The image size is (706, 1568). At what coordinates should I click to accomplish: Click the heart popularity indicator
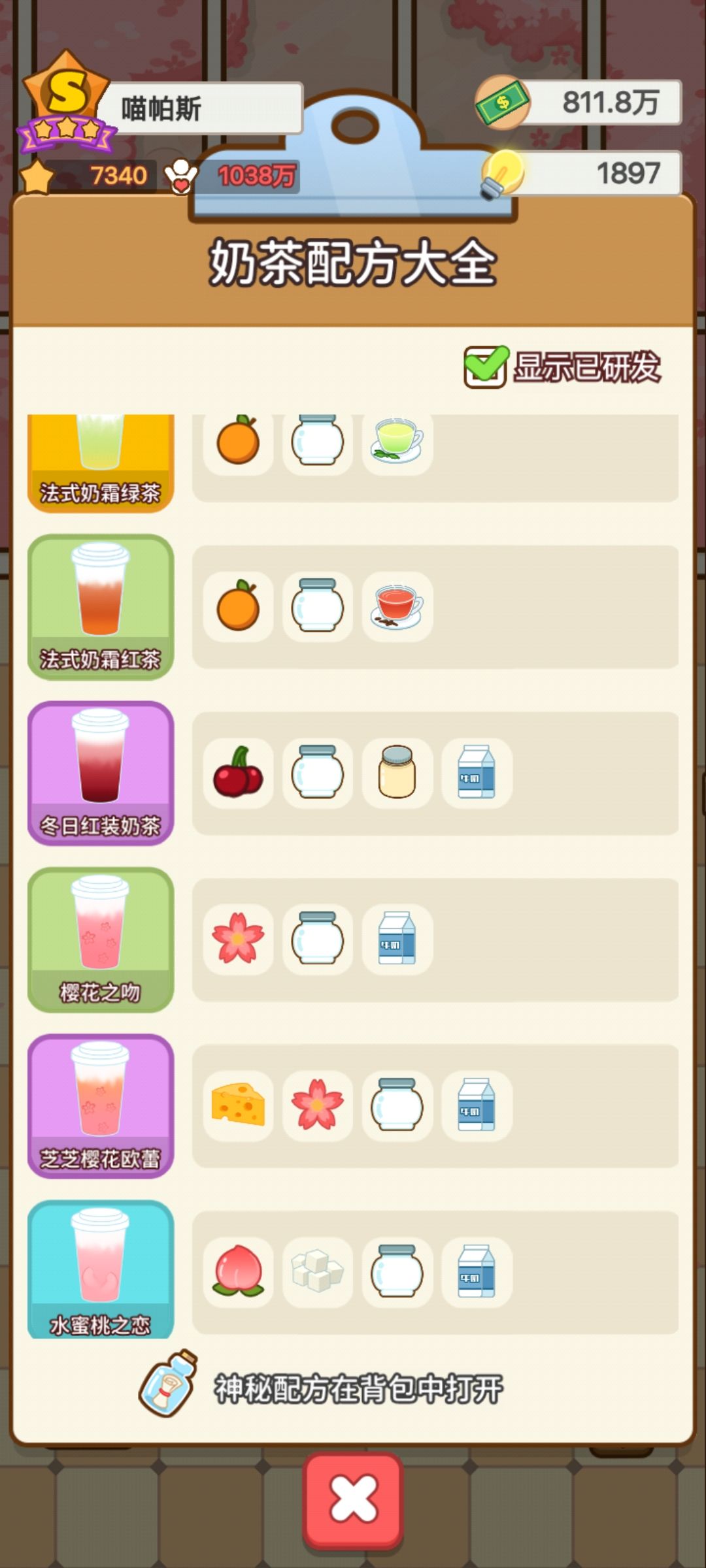tap(182, 174)
